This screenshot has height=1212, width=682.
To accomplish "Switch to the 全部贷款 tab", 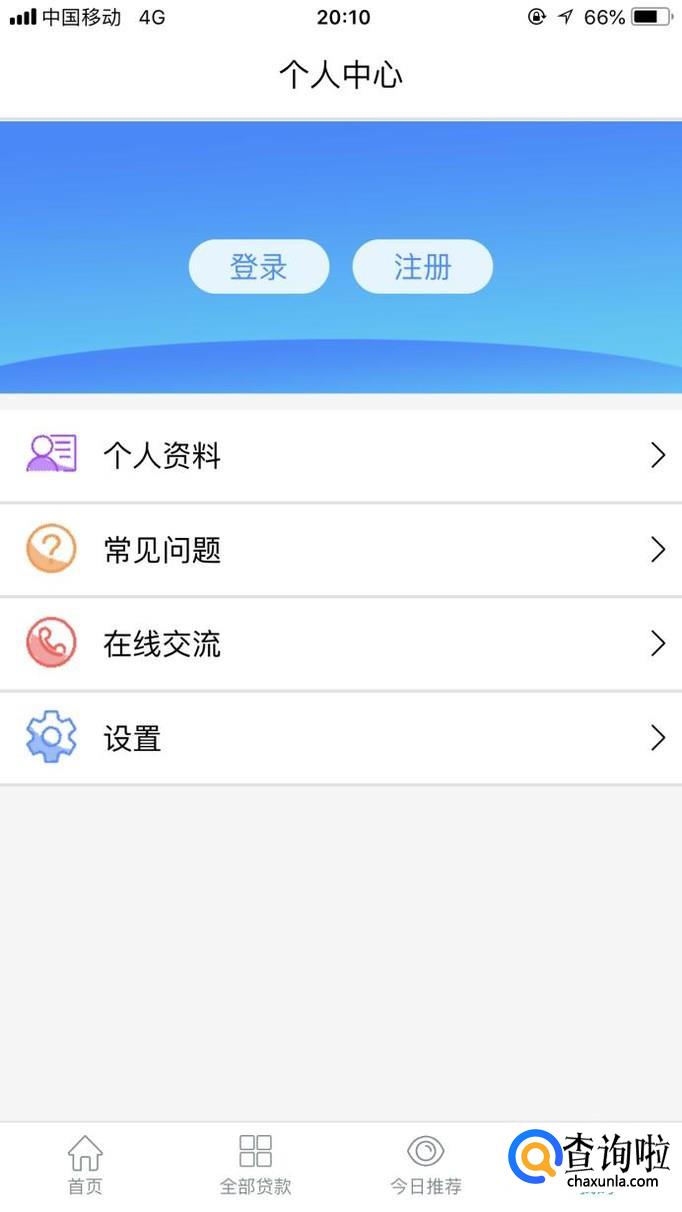I will (x=255, y=1166).
